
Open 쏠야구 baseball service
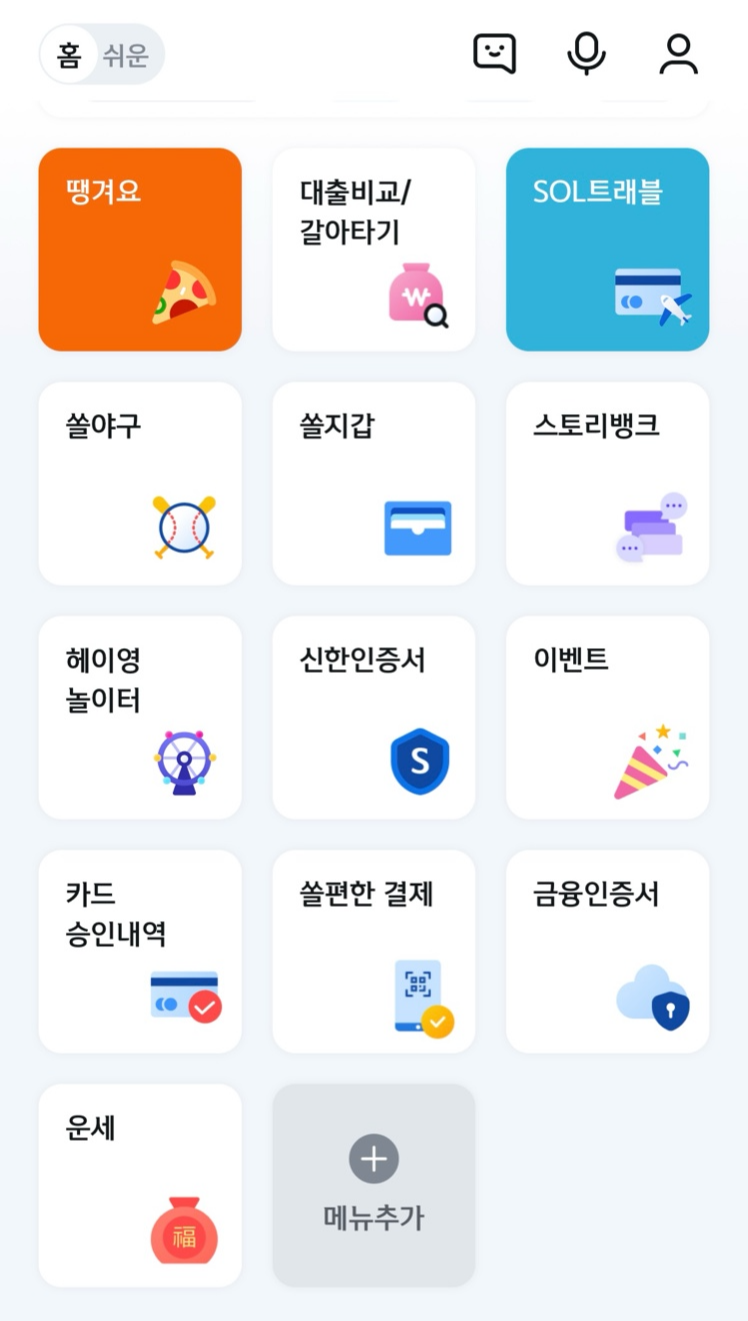(139, 482)
